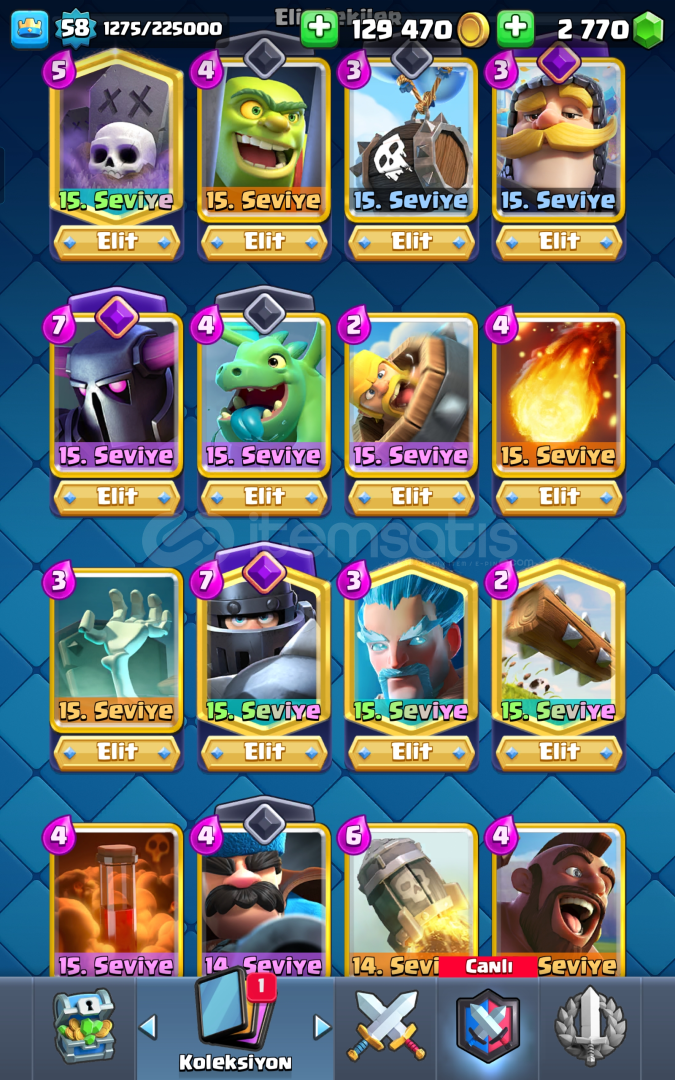
Task: Tap the crown King level icon
Action: click(x=30, y=29)
